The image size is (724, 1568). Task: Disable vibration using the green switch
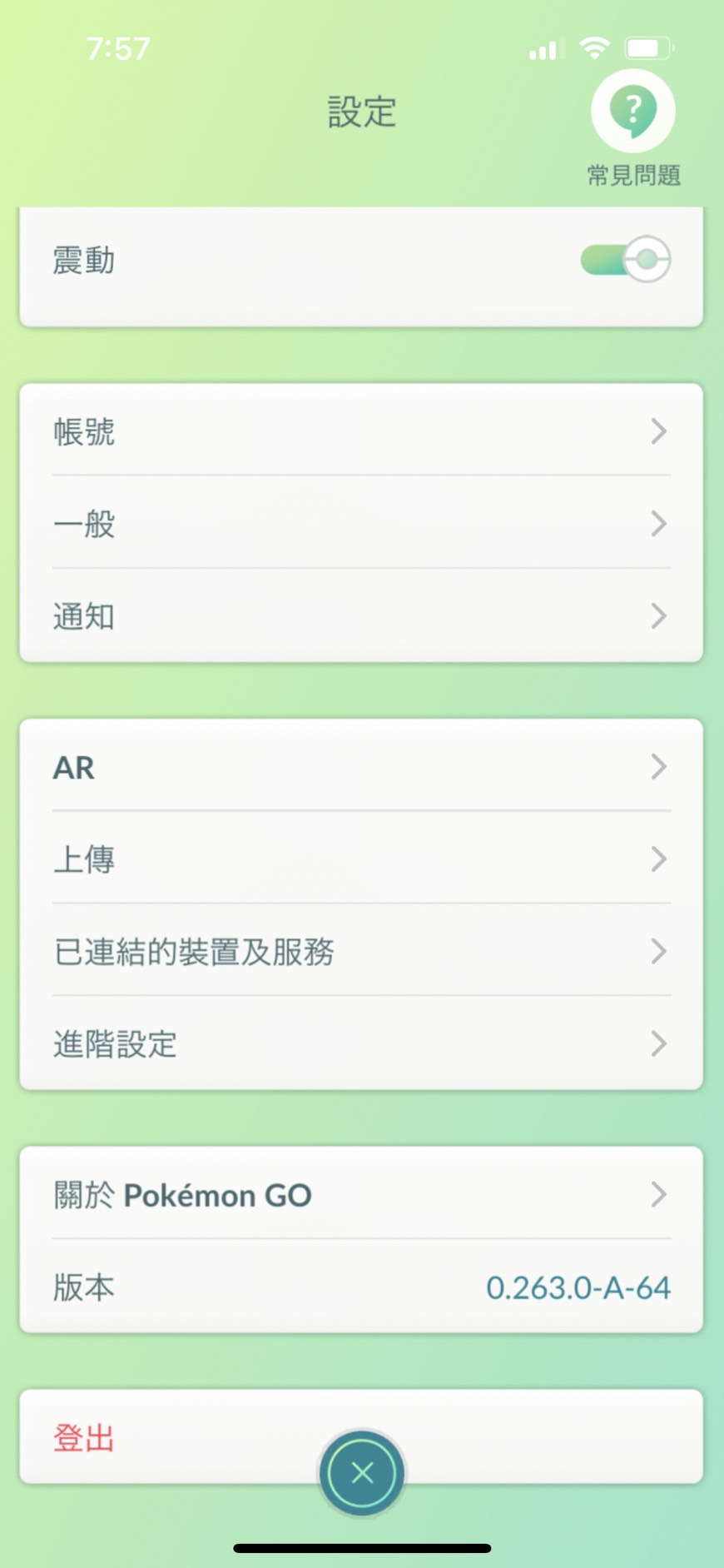[x=622, y=259]
